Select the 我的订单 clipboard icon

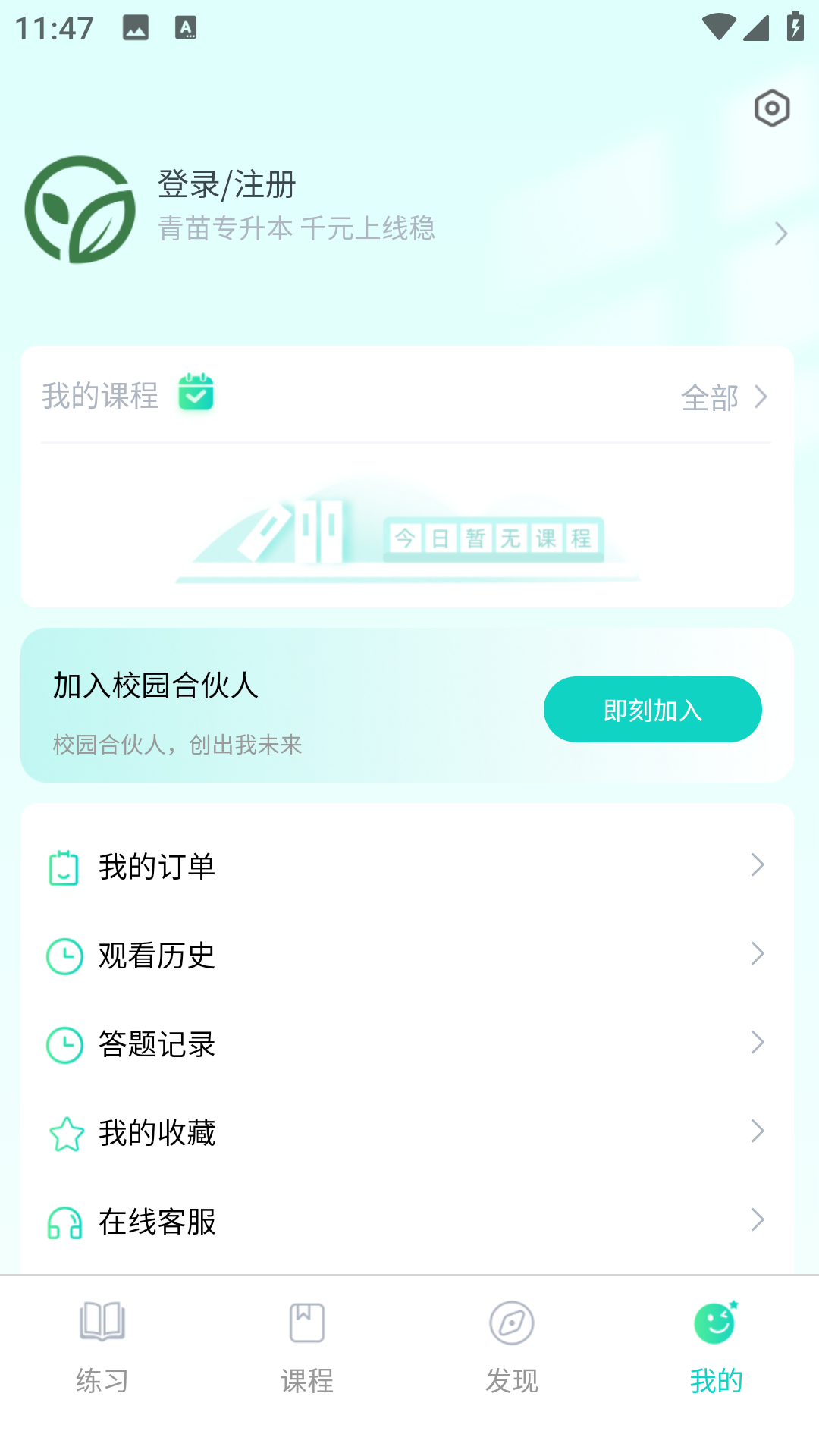pyautogui.click(x=65, y=866)
